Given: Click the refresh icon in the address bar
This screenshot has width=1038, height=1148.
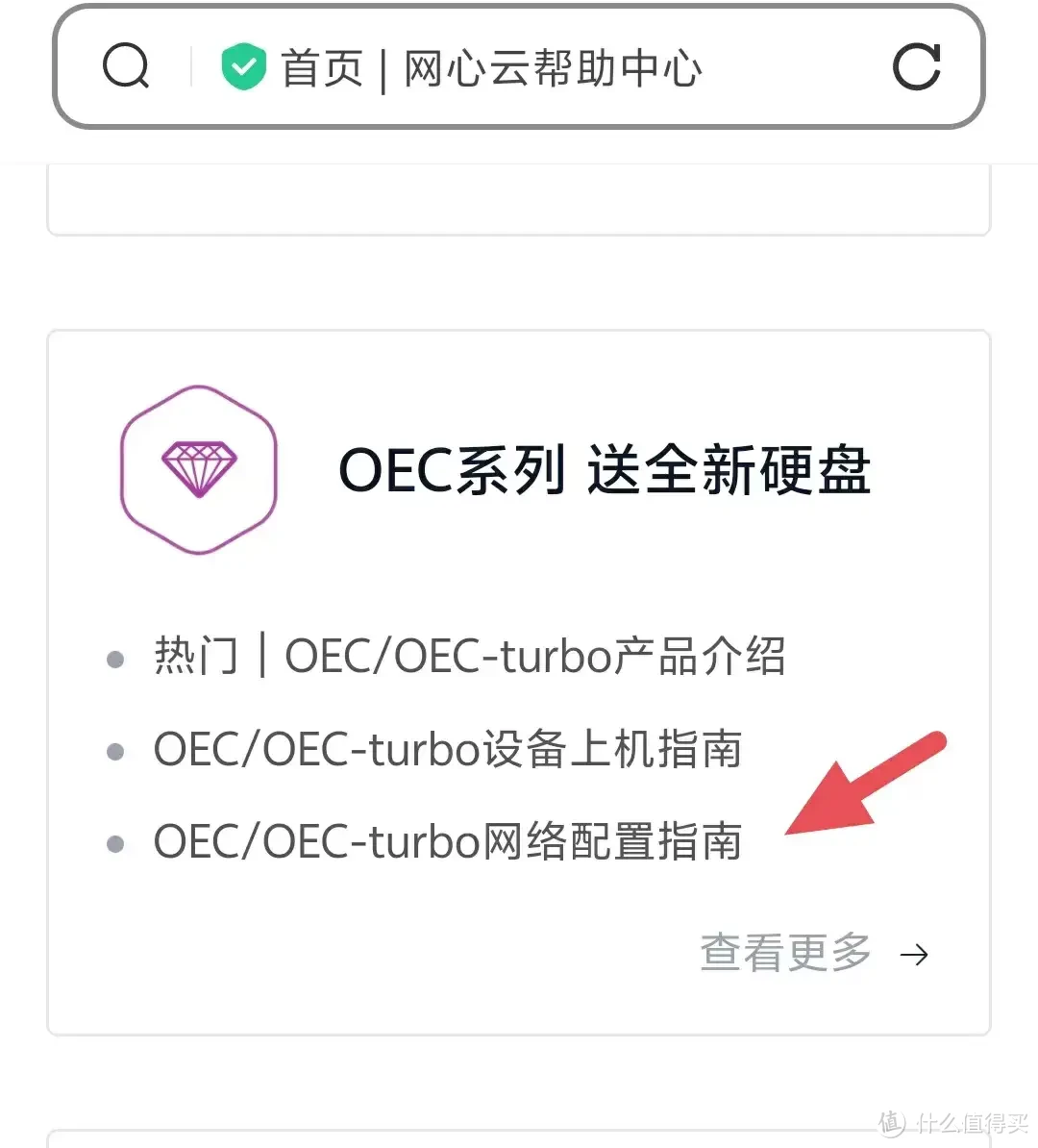Looking at the screenshot, I should coord(917,66).
